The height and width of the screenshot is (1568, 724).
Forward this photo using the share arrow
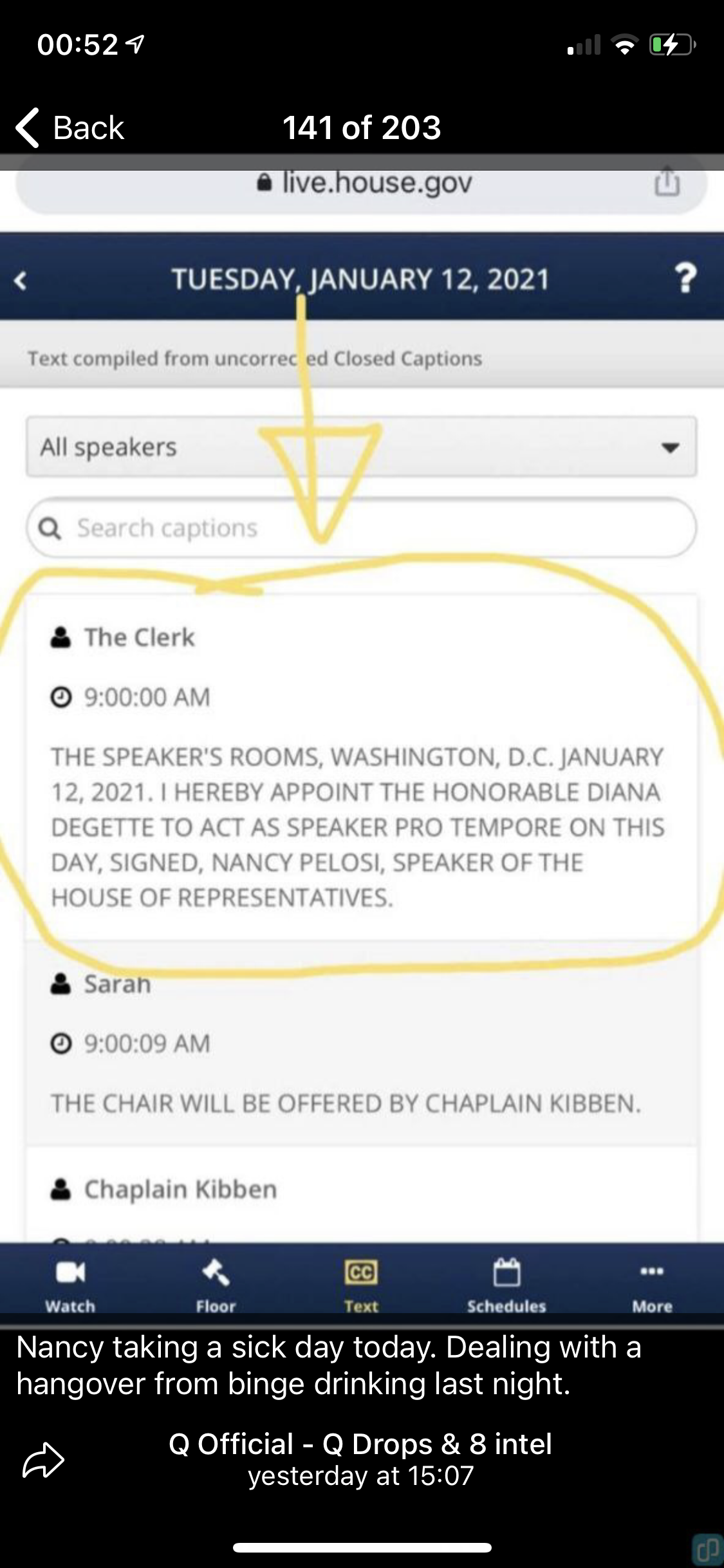click(x=43, y=1459)
